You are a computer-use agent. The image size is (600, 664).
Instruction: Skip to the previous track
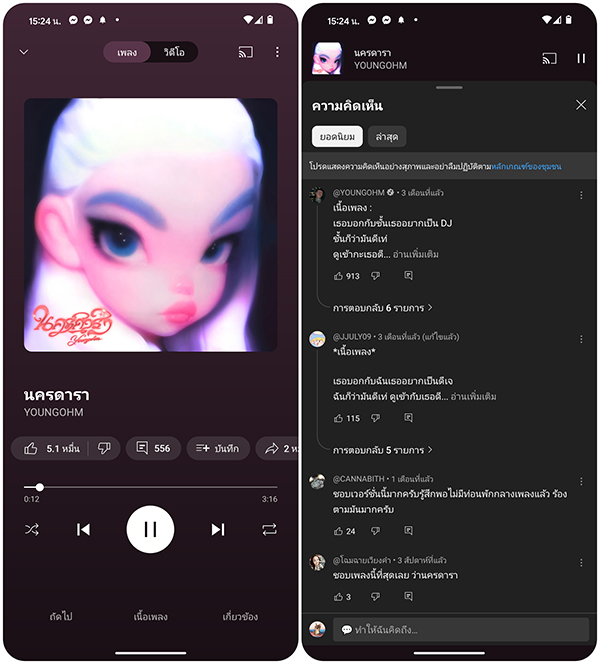84,529
